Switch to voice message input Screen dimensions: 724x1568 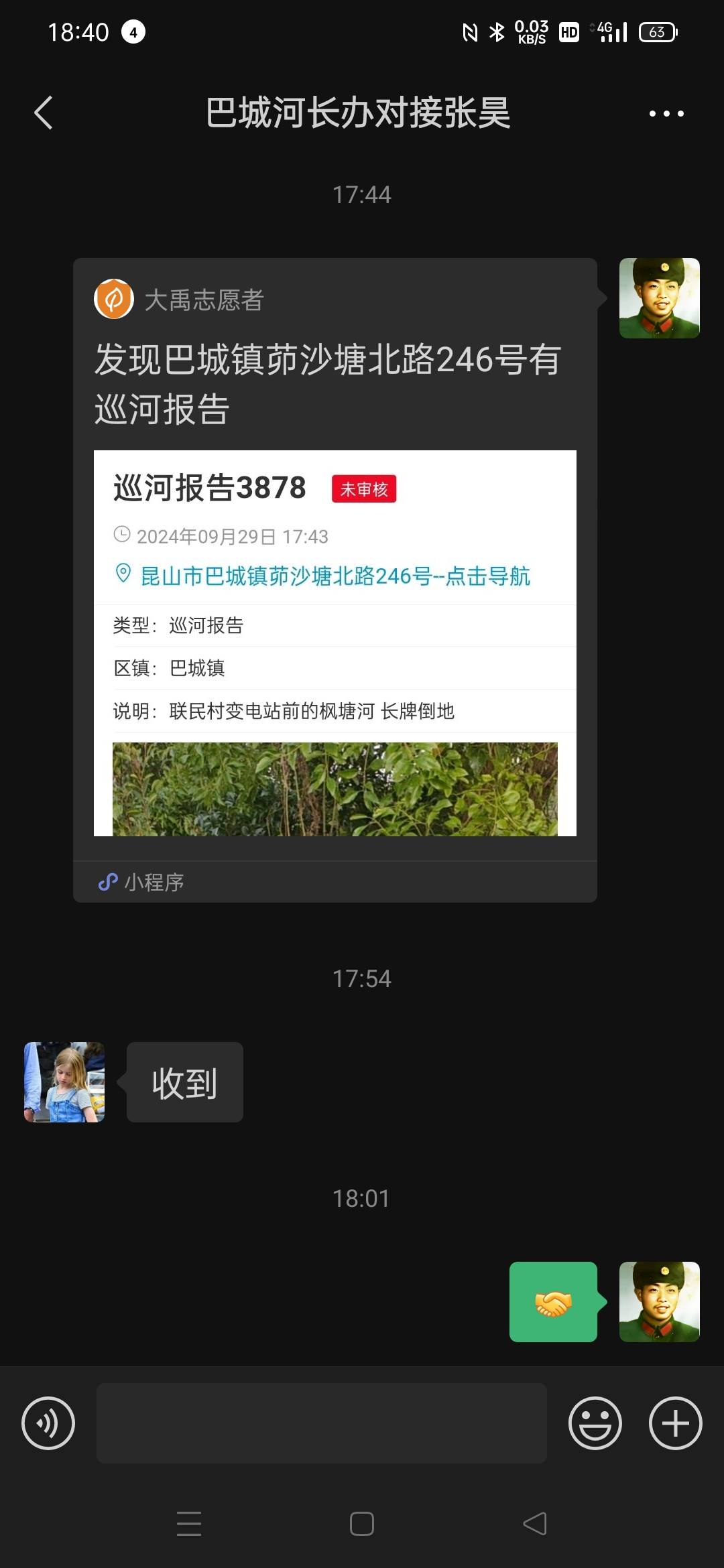coord(48,1423)
